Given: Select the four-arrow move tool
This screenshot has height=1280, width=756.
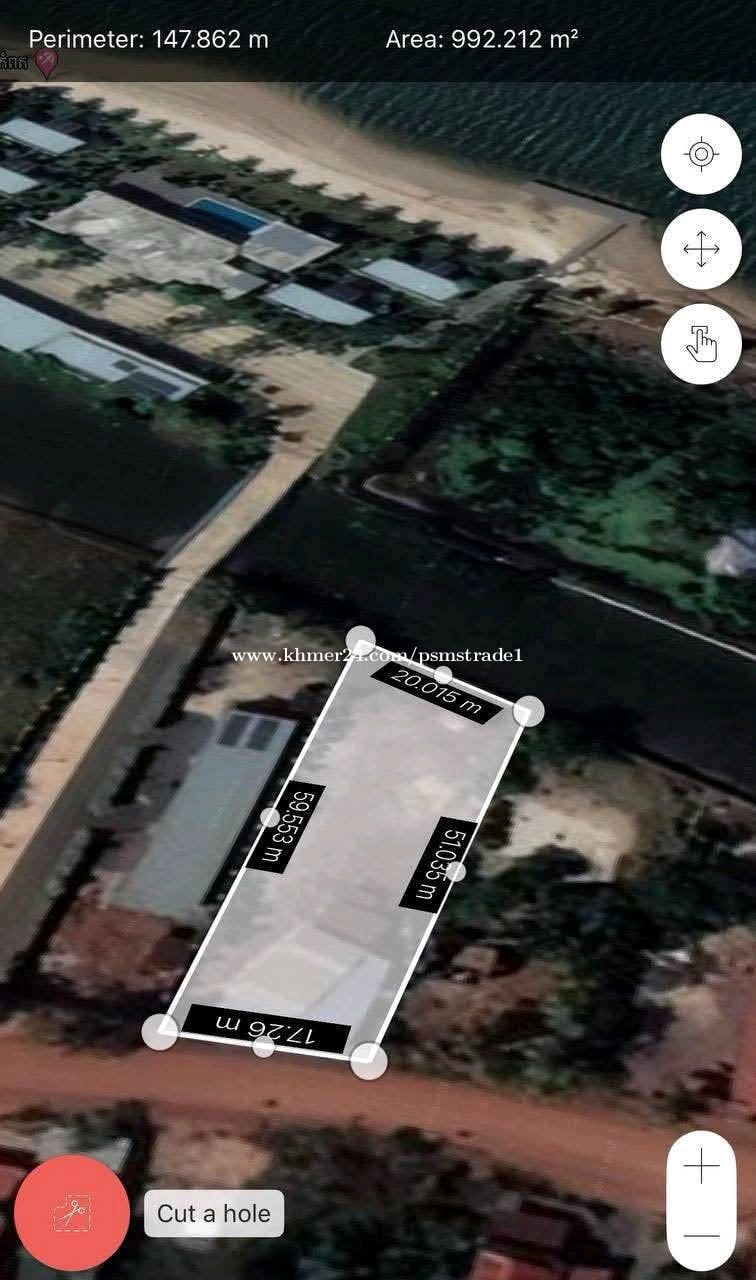Looking at the screenshot, I should click(x=700, y=249).
